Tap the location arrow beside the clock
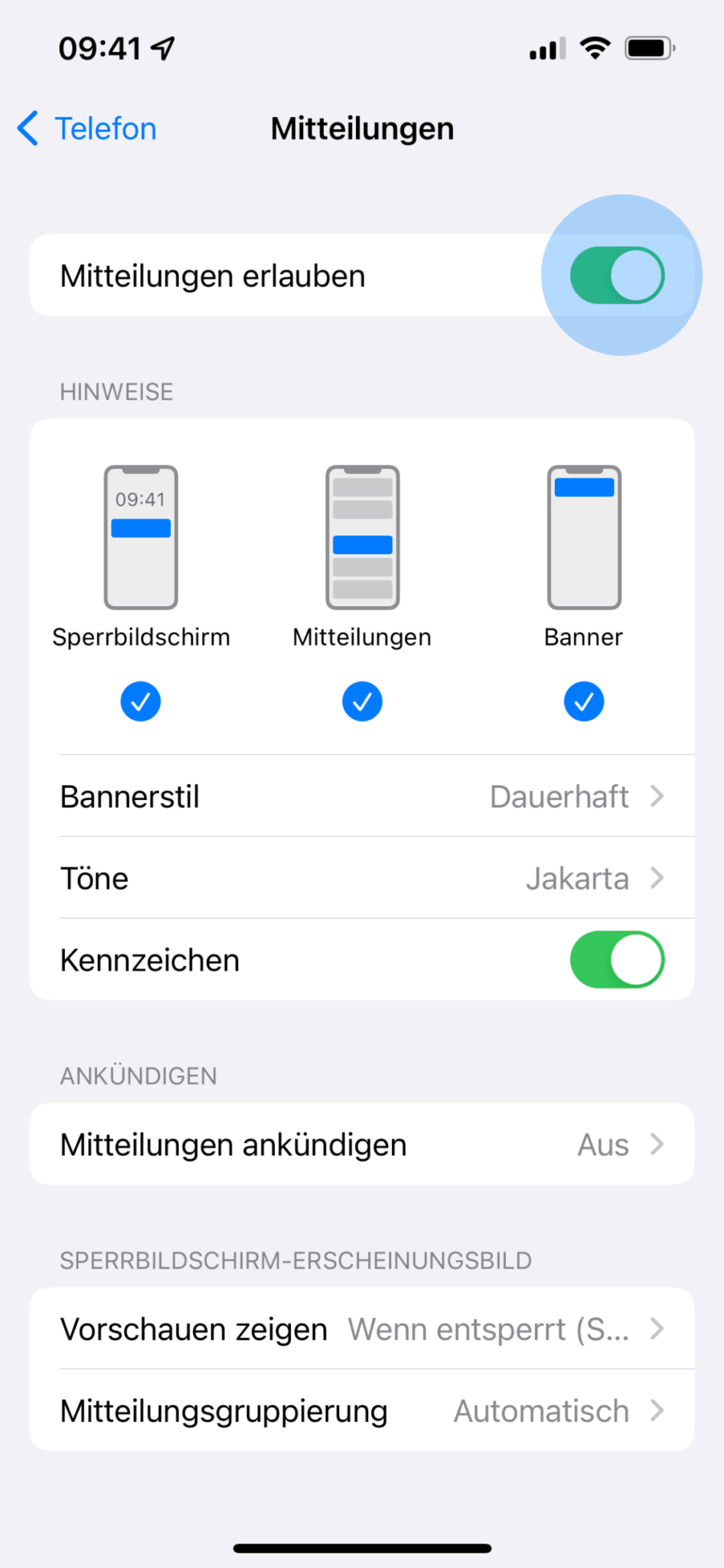 click(163, 47)
